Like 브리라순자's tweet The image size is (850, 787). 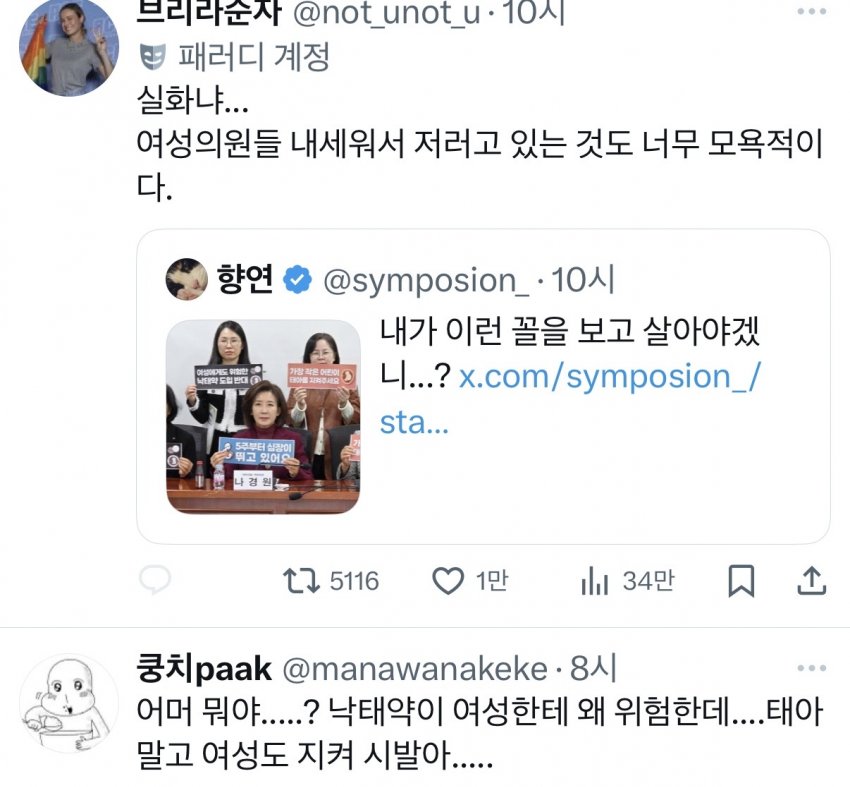pos(451,580)
